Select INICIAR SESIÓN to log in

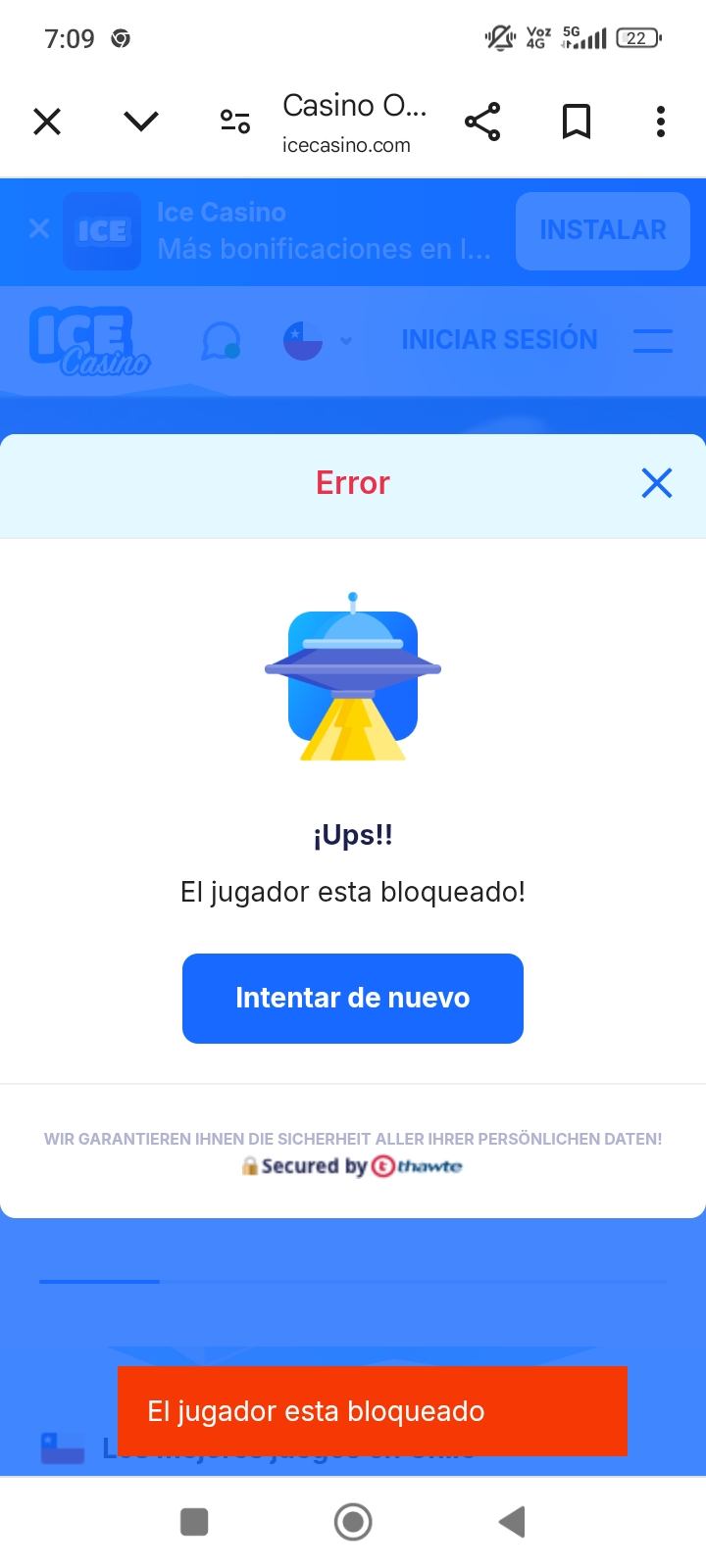point(499,339)
